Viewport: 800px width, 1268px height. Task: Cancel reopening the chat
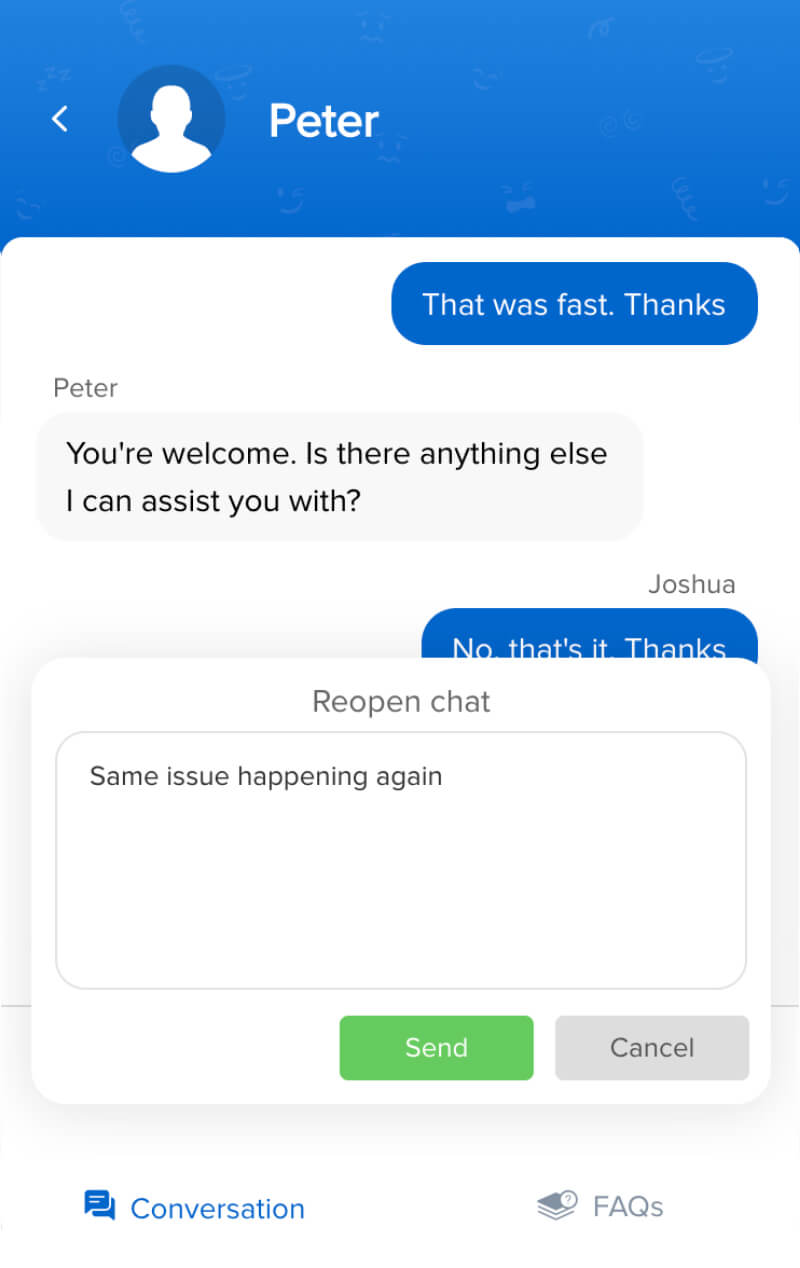pyautogui.click(x=651, y=1048)
